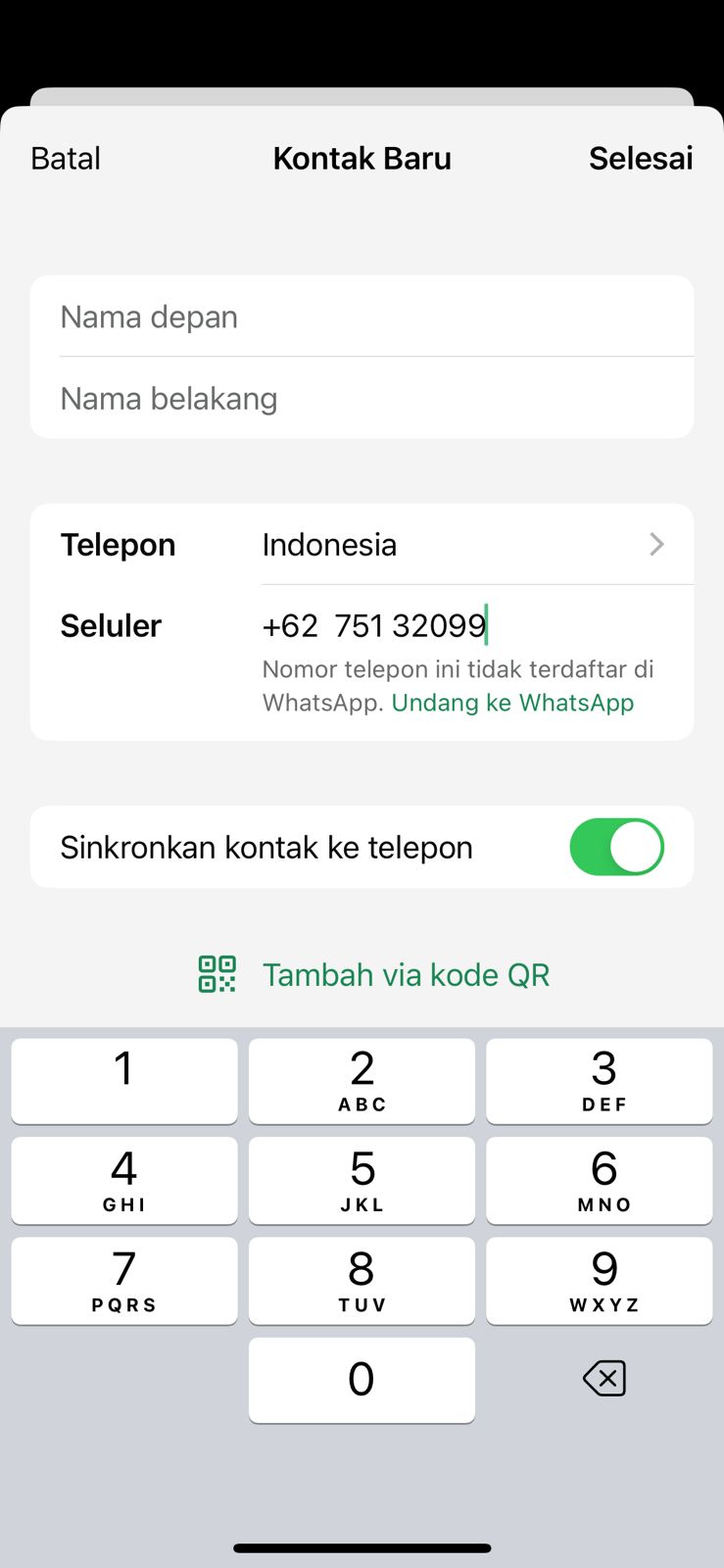Tap Selesai to save the contact
This screenshot has height=1568, width=724.
tap(640, 159)
